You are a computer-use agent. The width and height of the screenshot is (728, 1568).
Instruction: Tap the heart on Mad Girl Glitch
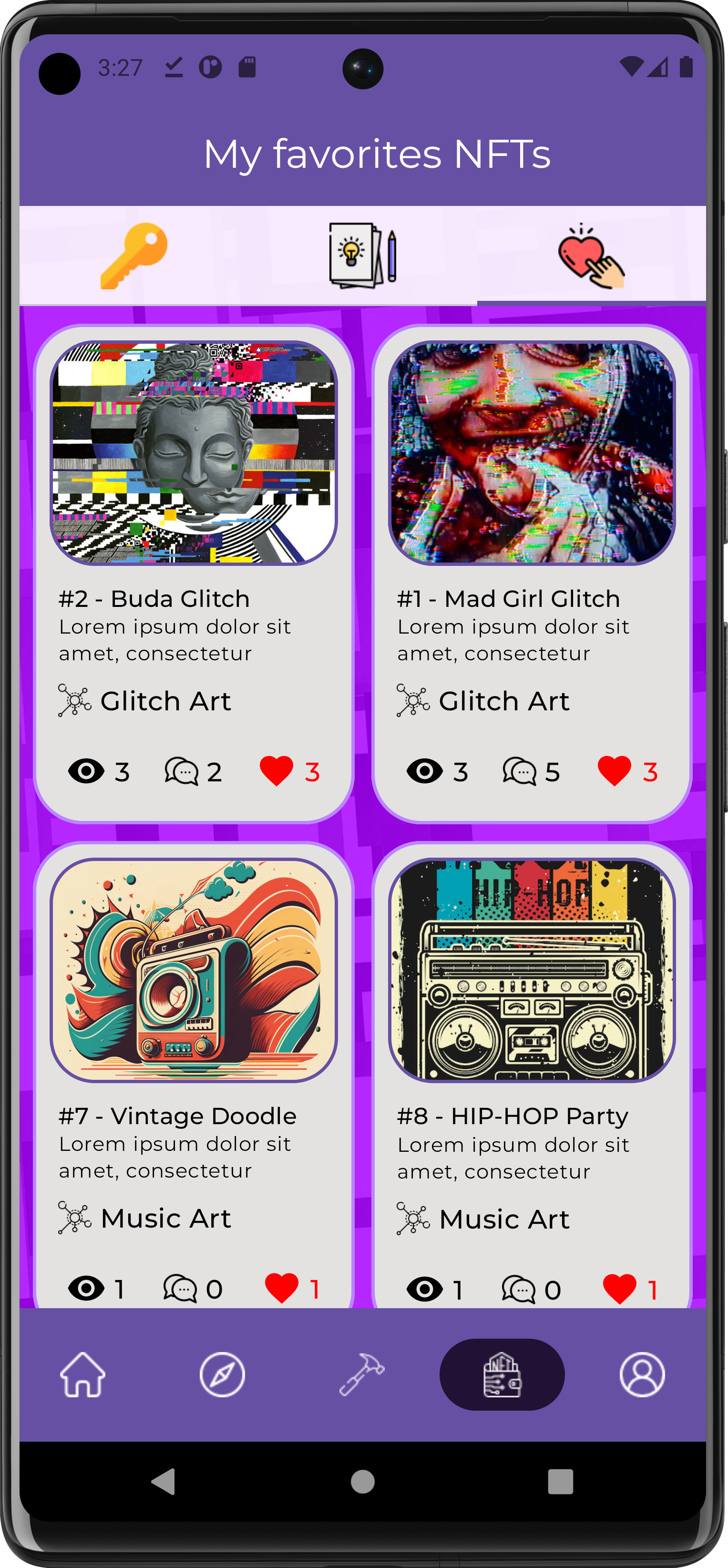614,771
